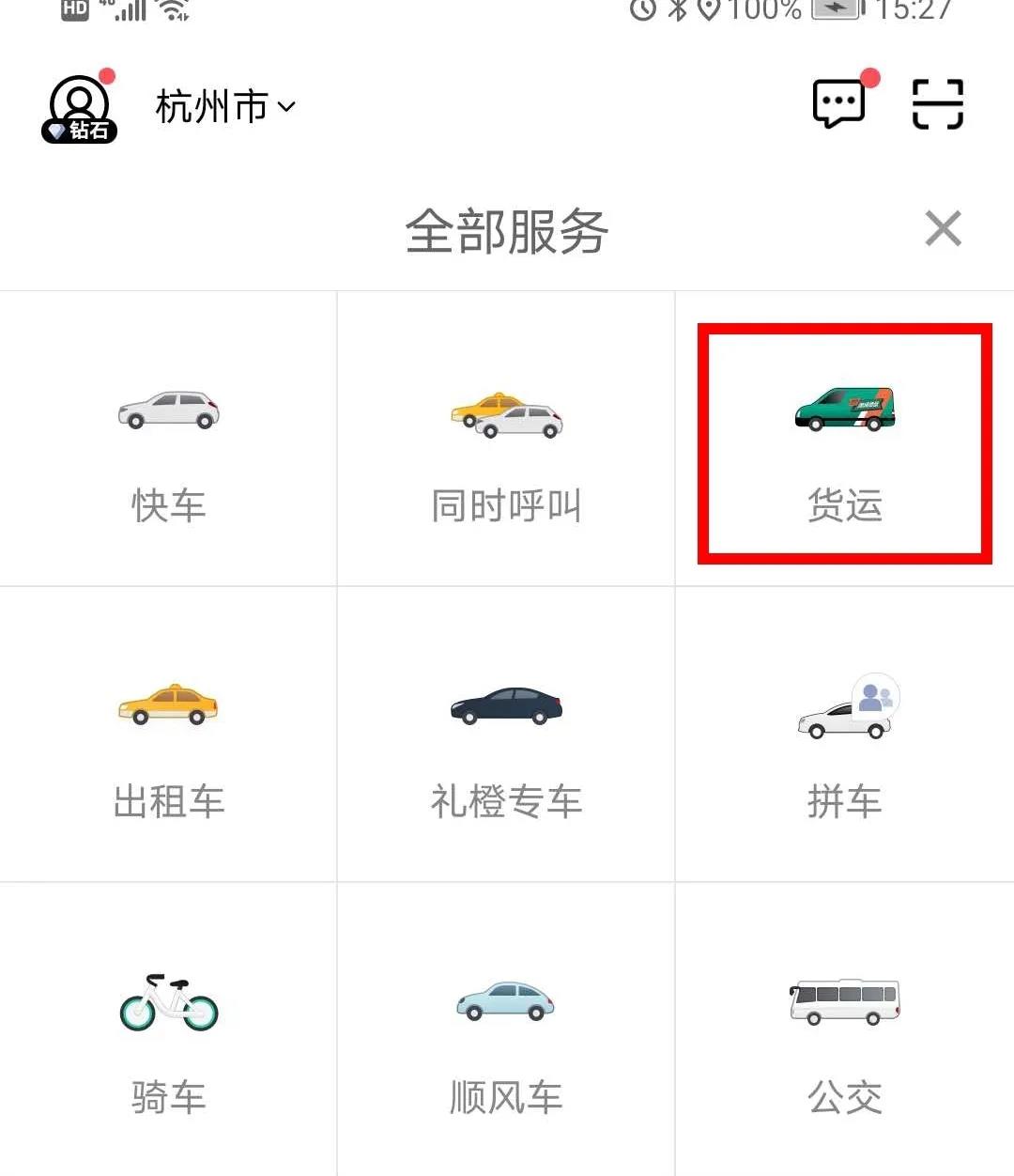The image size is (1014, 1176).
Task: Open the 礼橙专车 service
Action: tap(506, 735)
